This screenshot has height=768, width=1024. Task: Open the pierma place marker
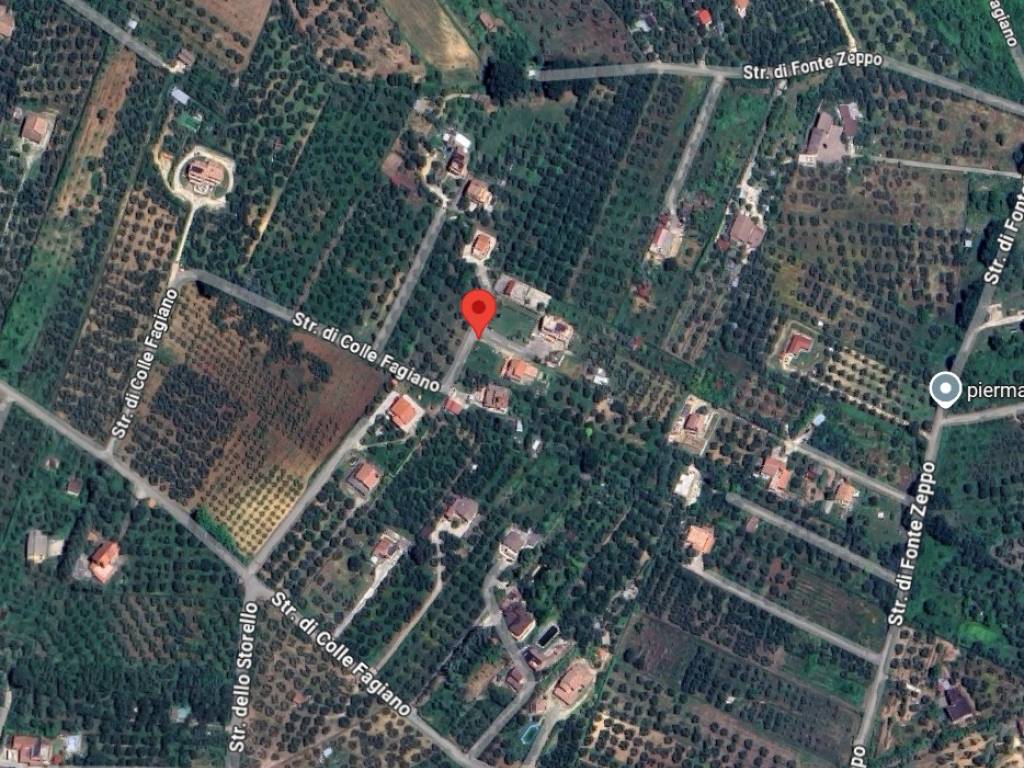click(x=945, y=389)
